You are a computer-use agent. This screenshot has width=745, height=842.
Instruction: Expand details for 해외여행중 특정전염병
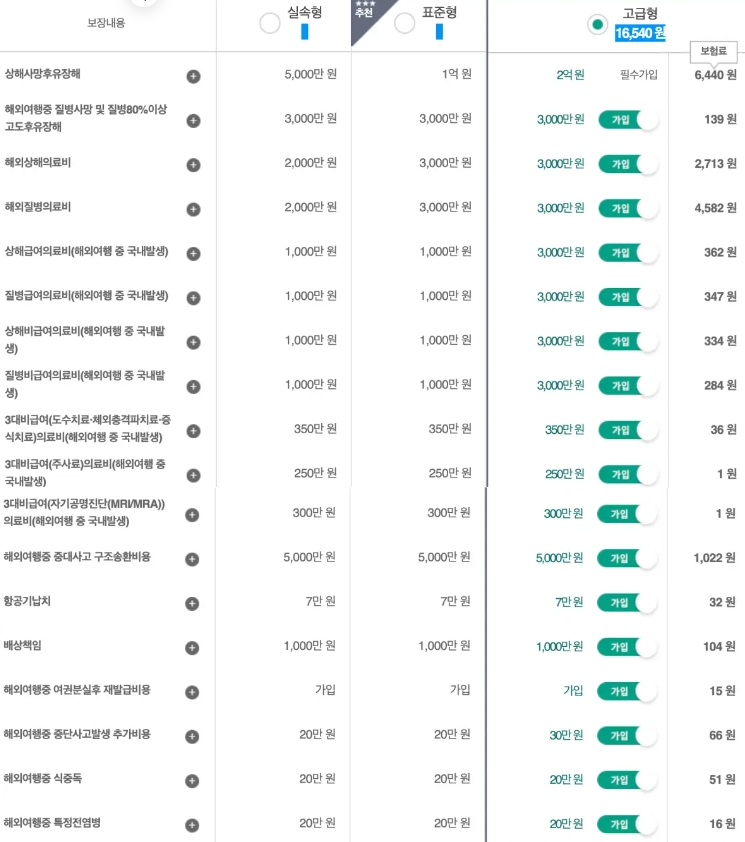click(x=193, y=825)
